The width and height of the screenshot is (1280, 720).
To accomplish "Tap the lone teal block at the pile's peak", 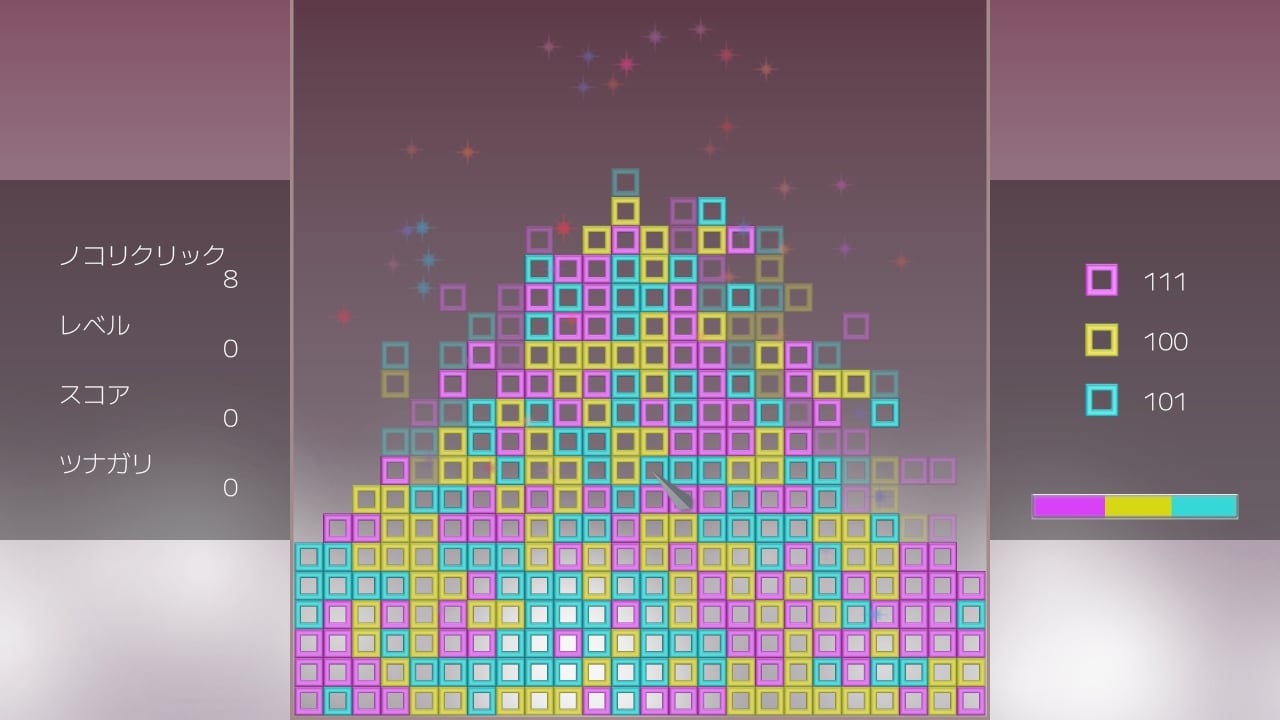I will [x=625, y=182].
